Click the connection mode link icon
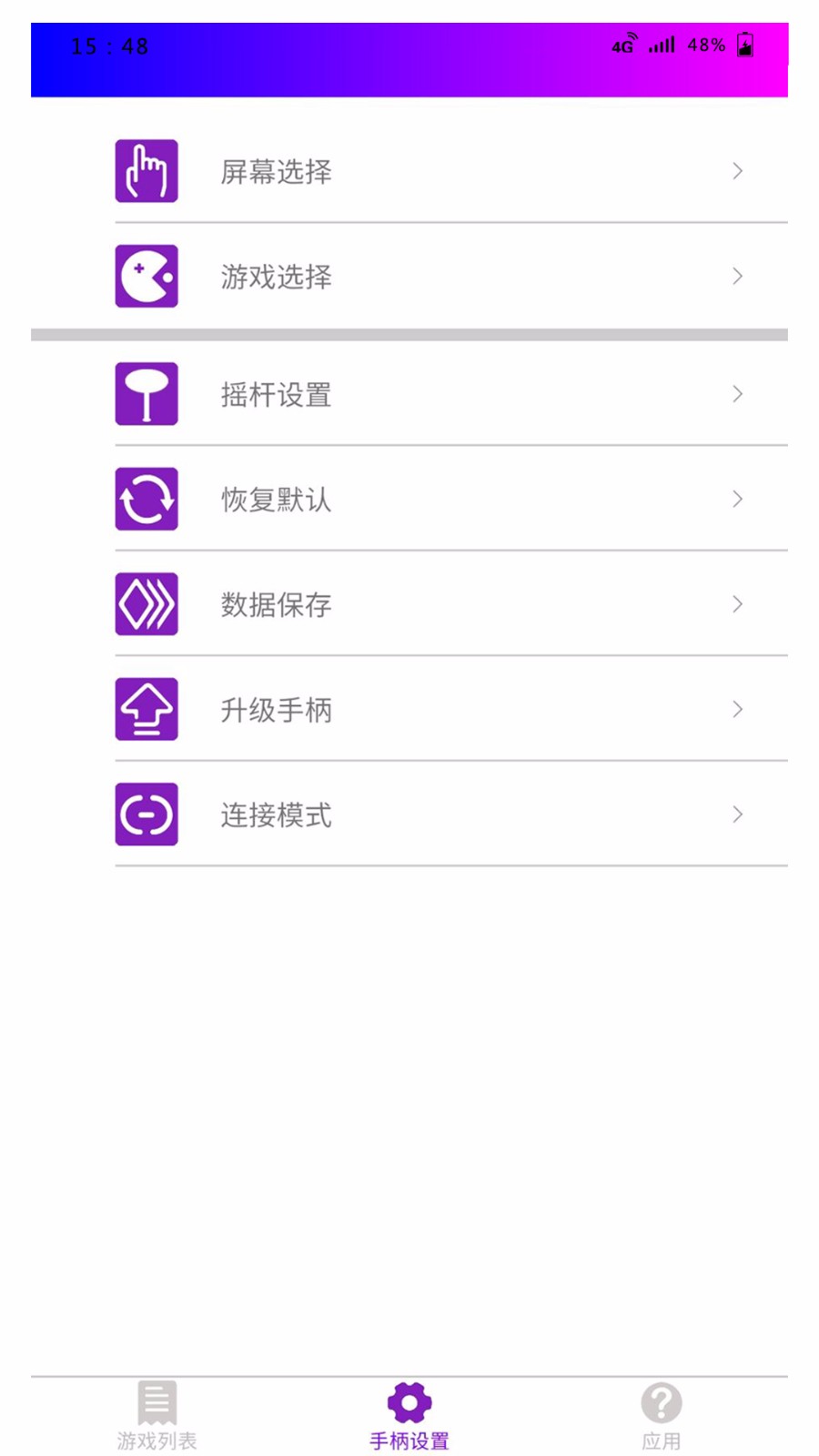Viewport: 819px width, 1456px height. coord(146,815)
